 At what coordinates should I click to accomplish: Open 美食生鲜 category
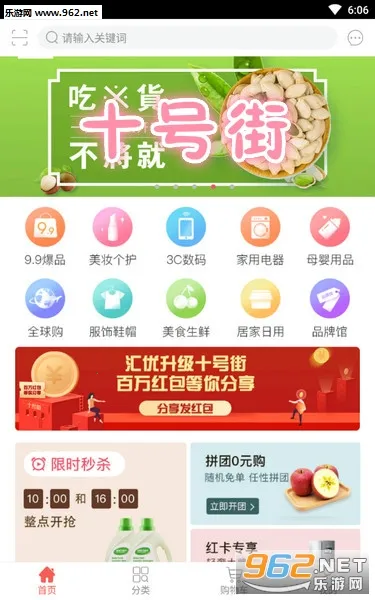coord(186,308)
